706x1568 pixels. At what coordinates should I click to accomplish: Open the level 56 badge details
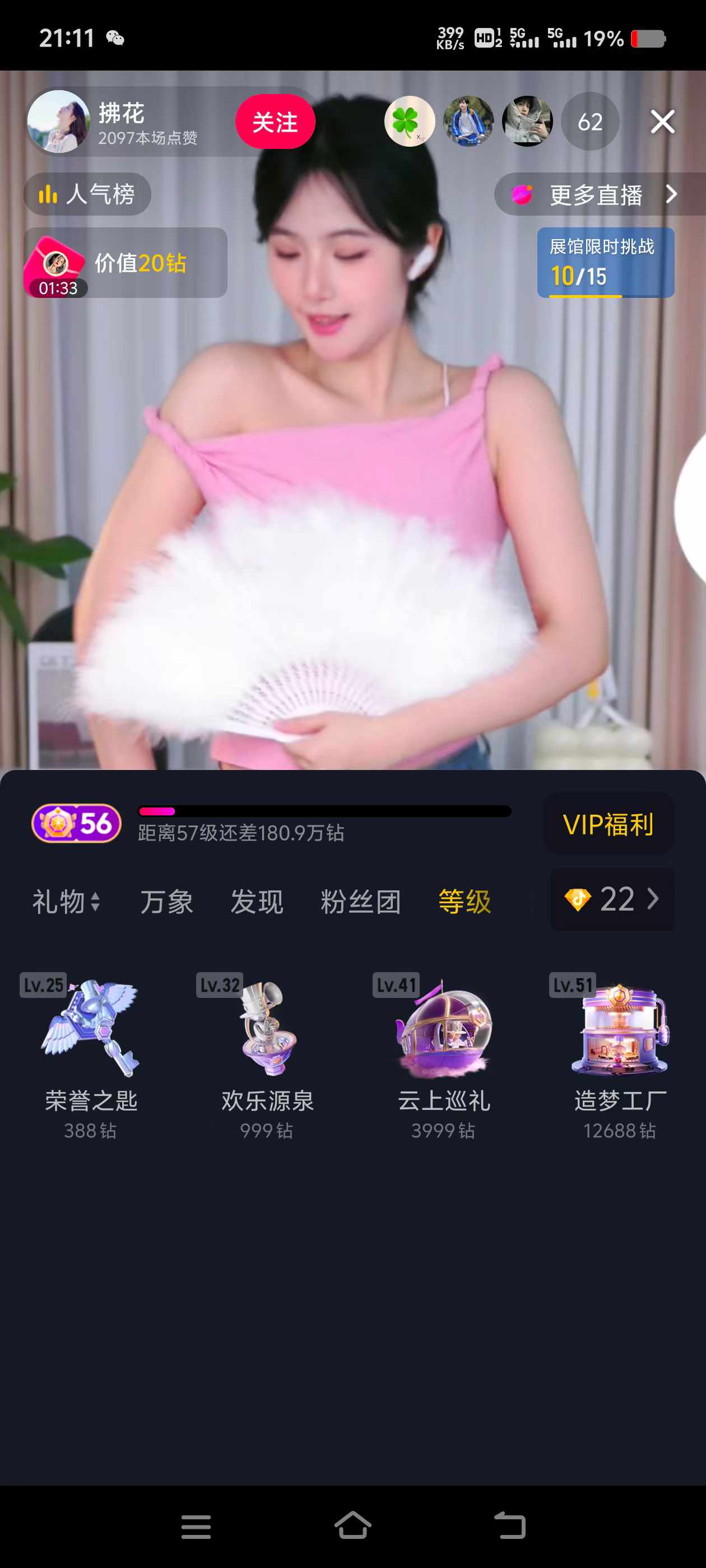(x=77, y=824)
